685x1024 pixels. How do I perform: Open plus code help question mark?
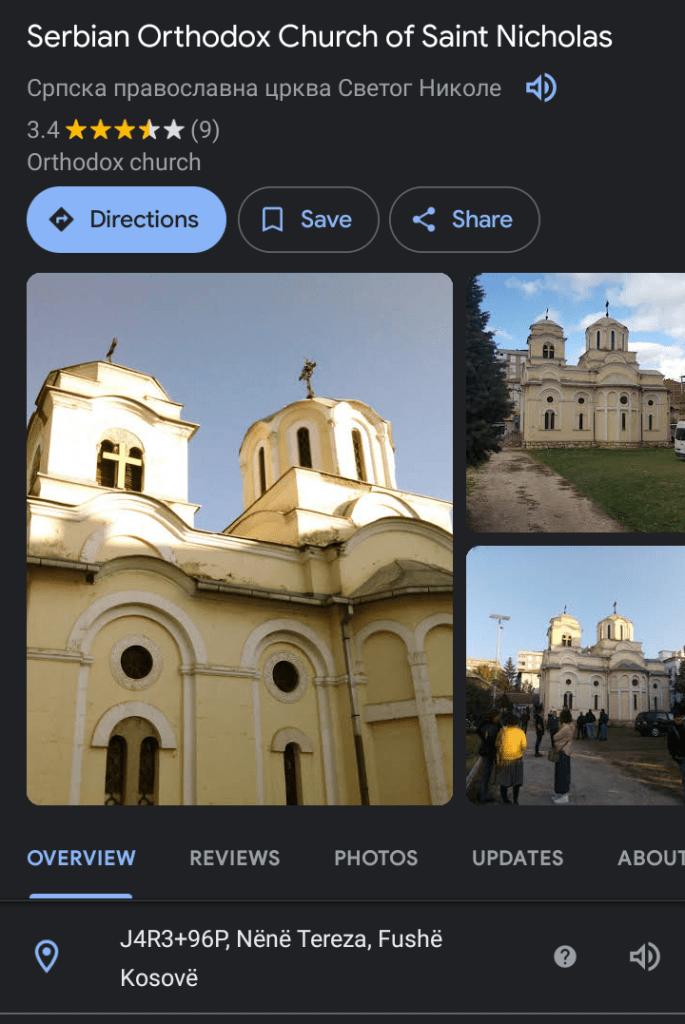tap(565, 957)
